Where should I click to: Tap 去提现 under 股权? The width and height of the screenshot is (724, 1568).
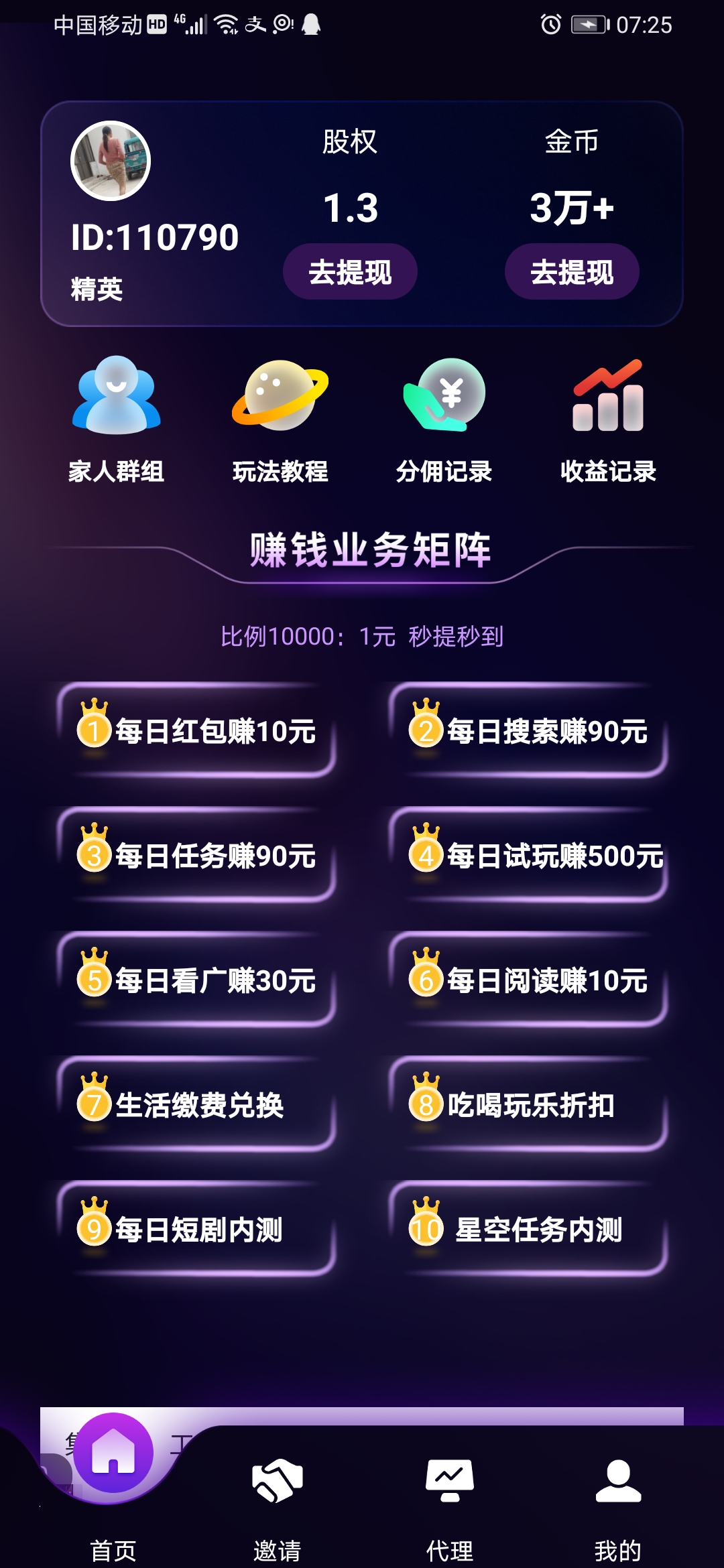(x=350, y=271)
